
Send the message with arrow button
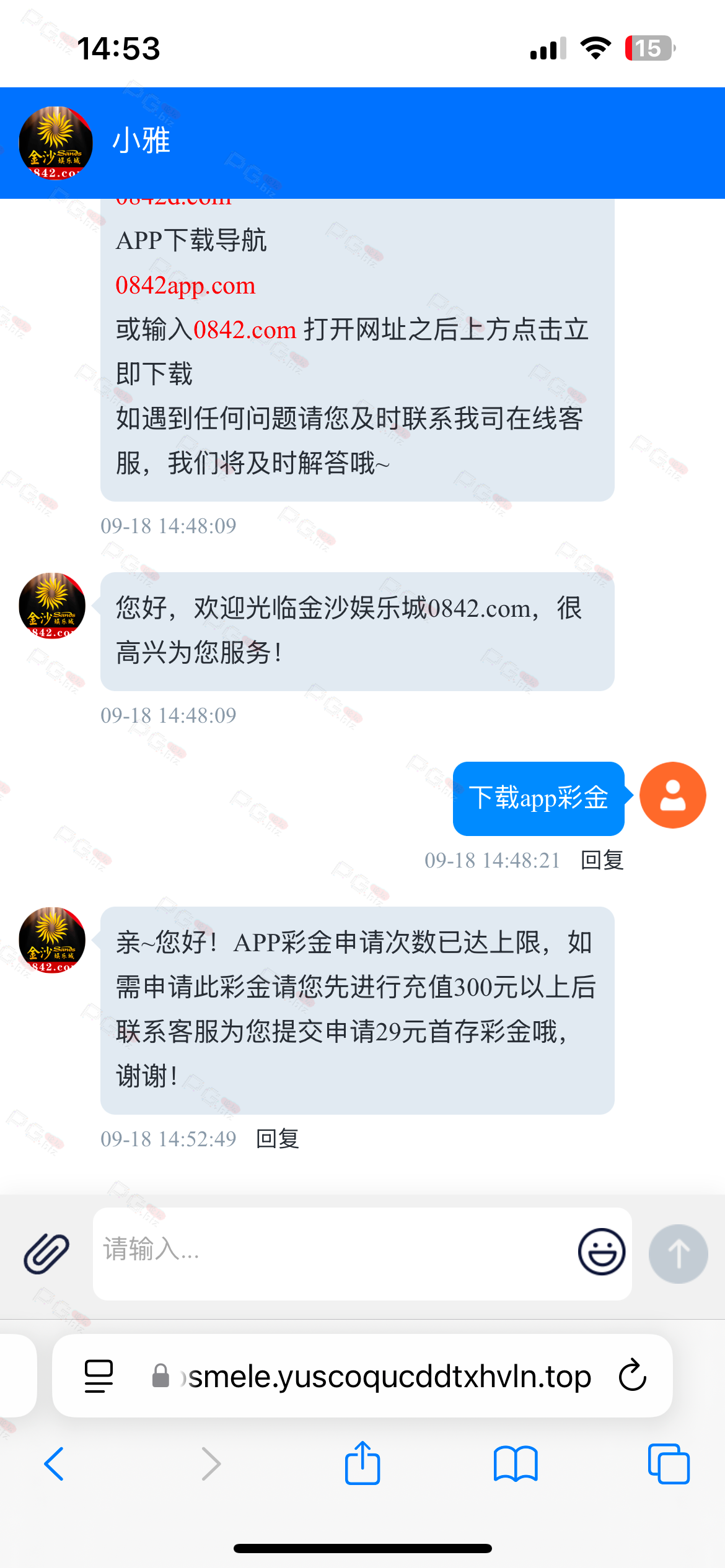[678, 1253]
